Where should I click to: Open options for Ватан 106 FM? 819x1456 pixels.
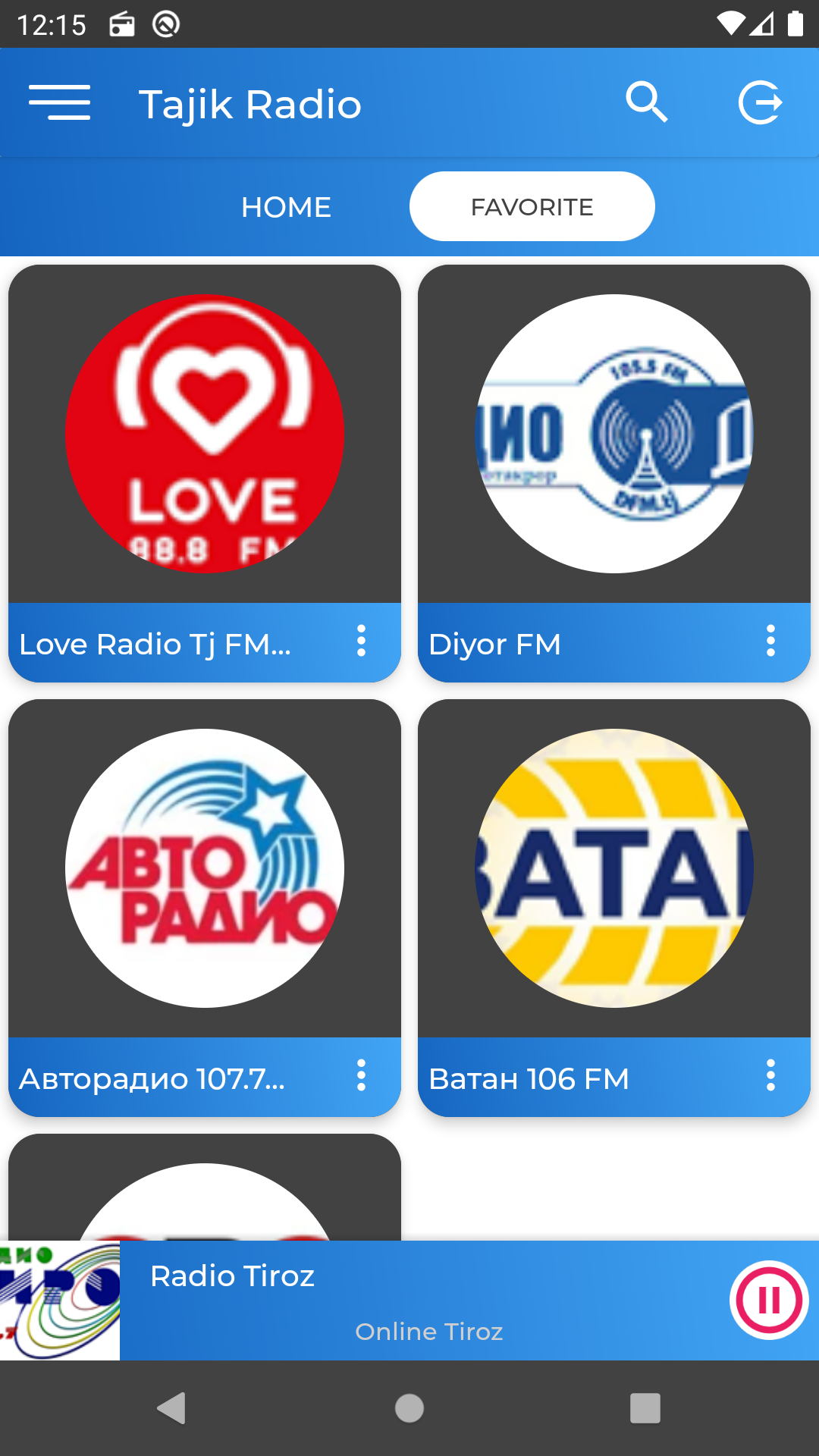coord(771,1076)
